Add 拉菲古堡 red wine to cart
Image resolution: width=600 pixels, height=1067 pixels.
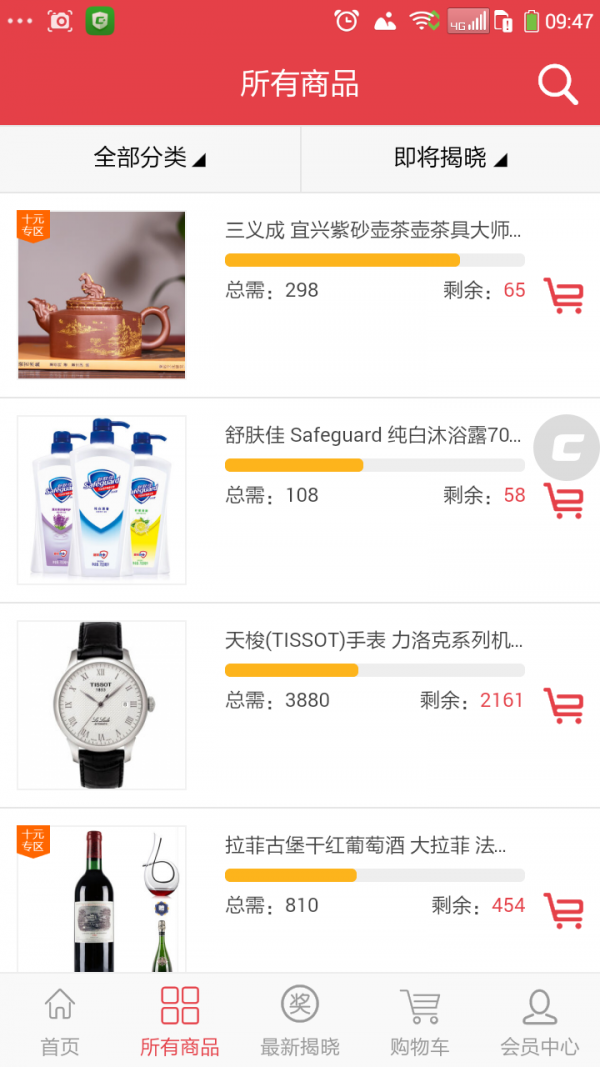click(x=564, y=910)
